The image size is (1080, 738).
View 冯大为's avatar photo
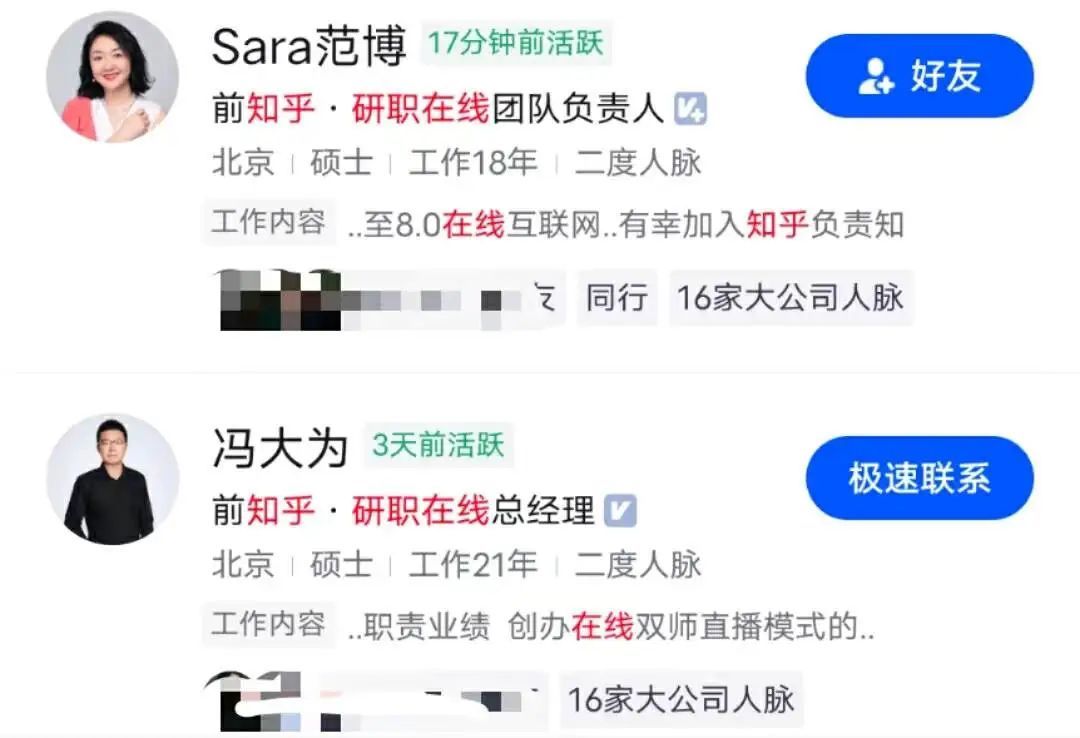[112, 479]
